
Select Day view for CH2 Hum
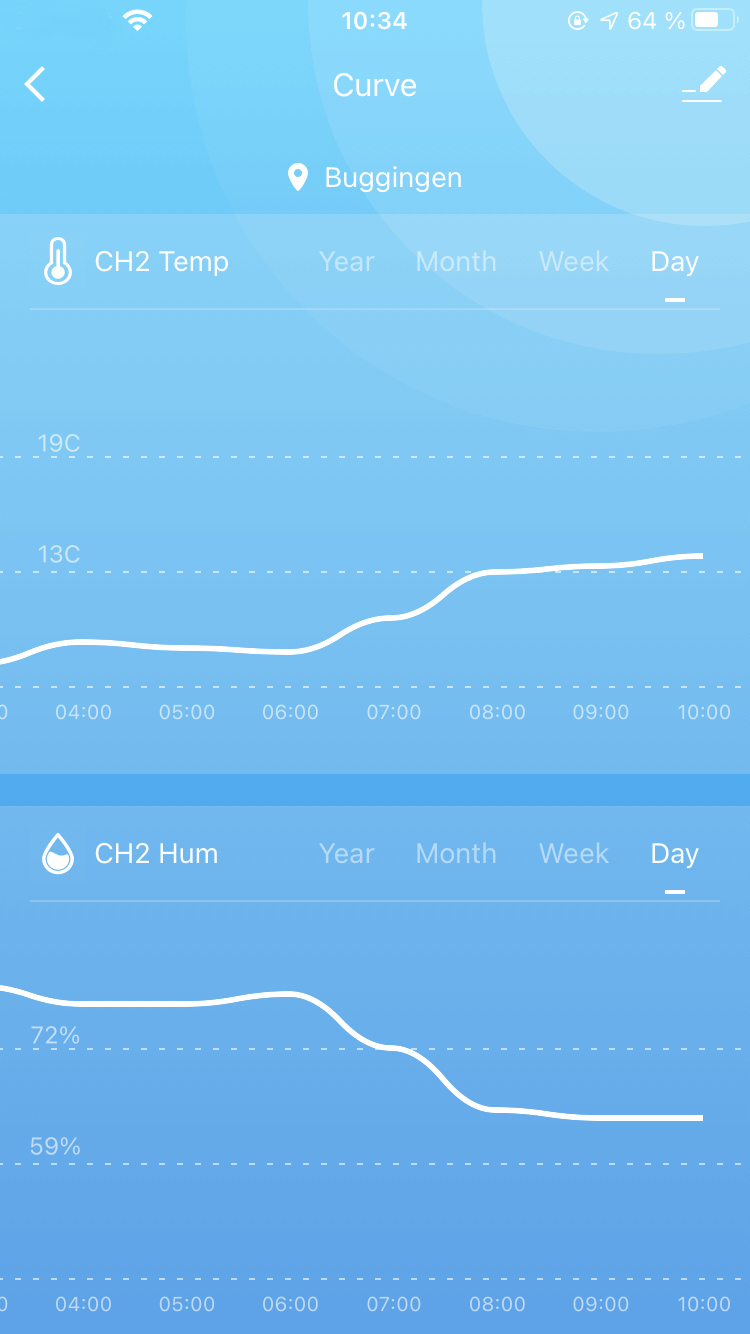click(674, 854)
